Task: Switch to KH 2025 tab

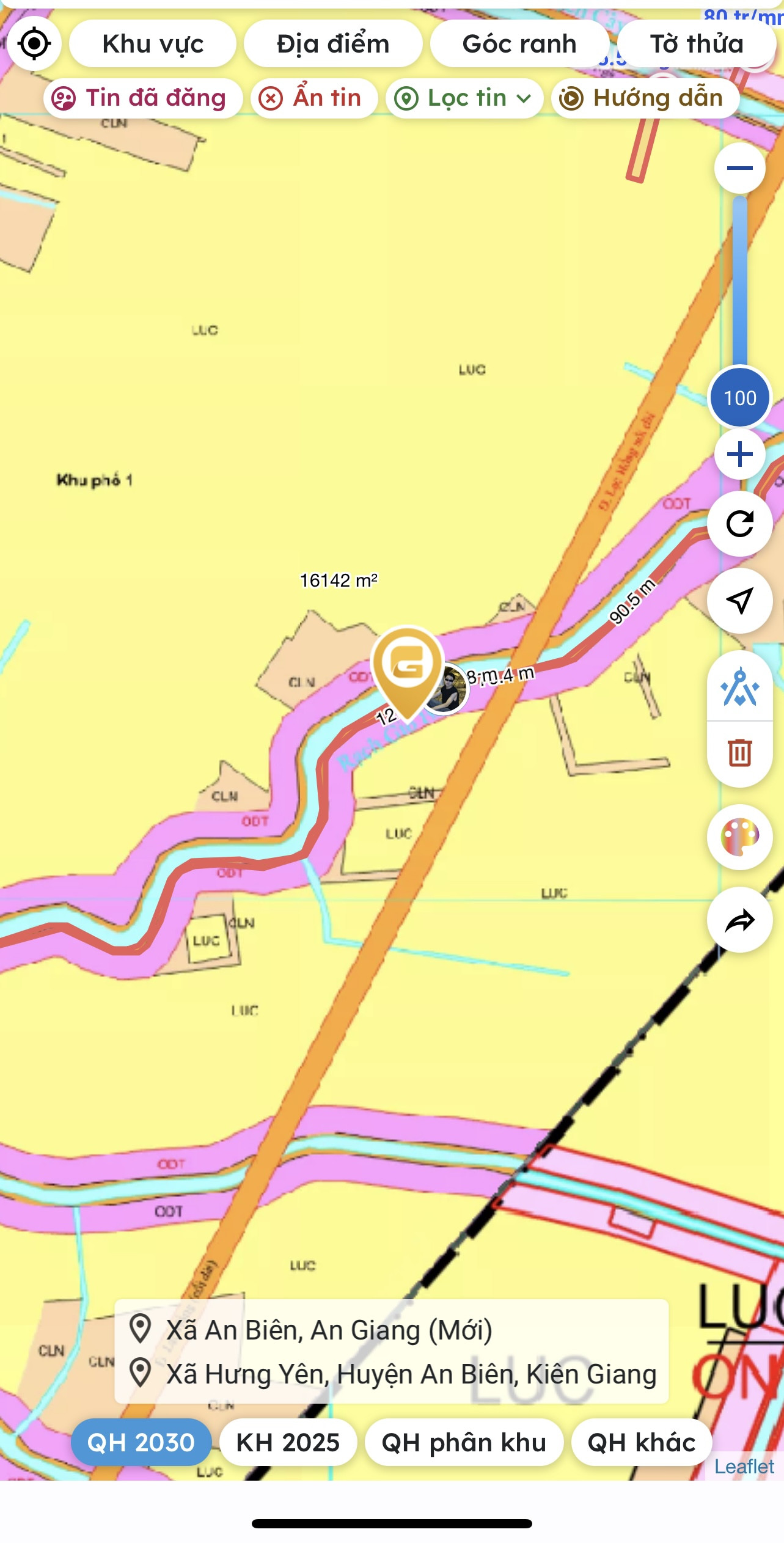Action: pyautogui.click(x=288, y=1442)
